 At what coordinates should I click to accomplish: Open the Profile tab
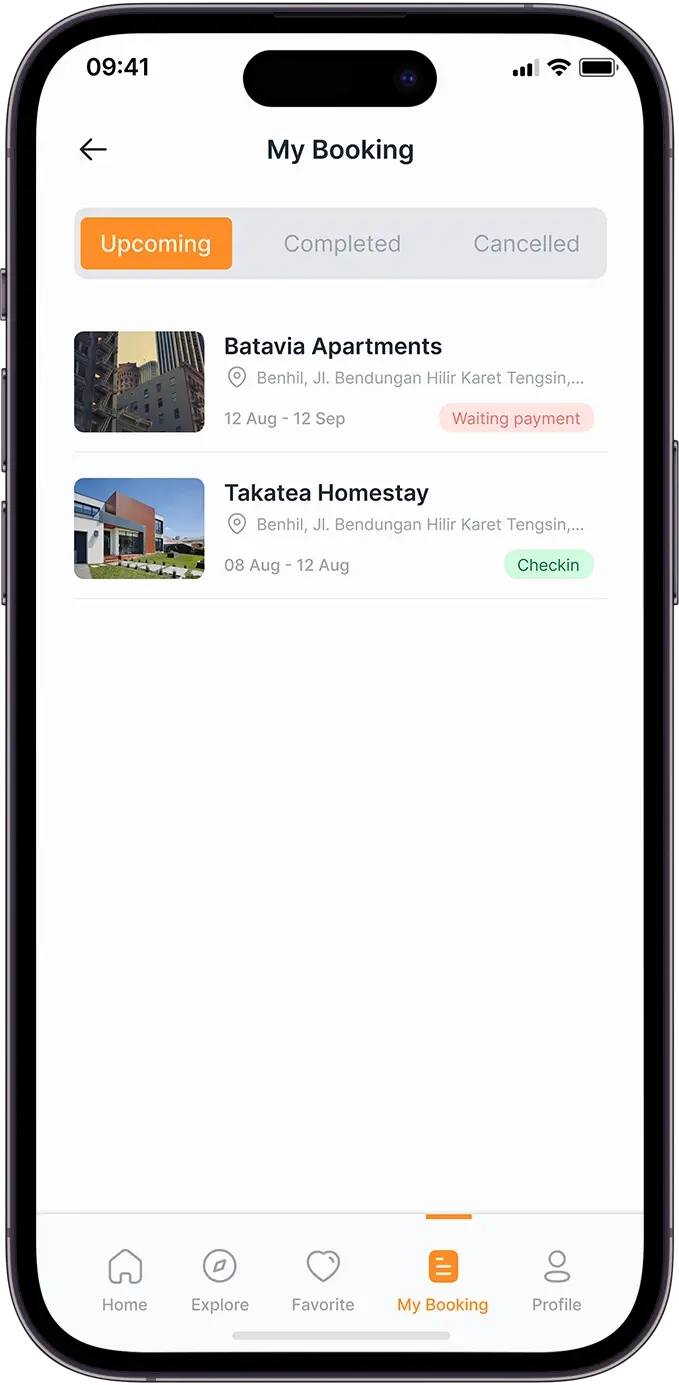point(557,1280)
